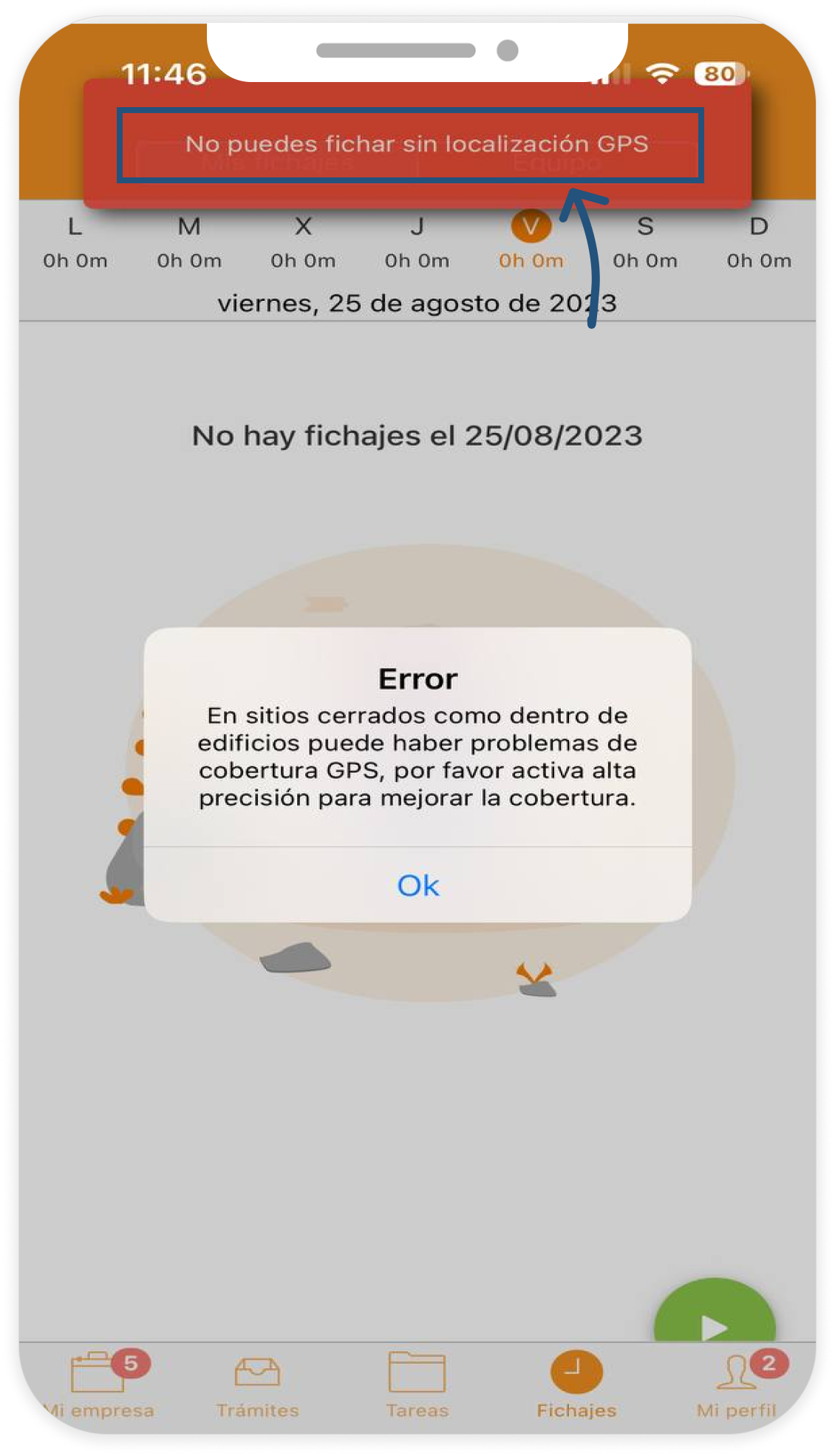The width and height of the screenshot is (835, 1456).
Task: Dismiss the error dialog with Ok
Action: tap(417, 885)
